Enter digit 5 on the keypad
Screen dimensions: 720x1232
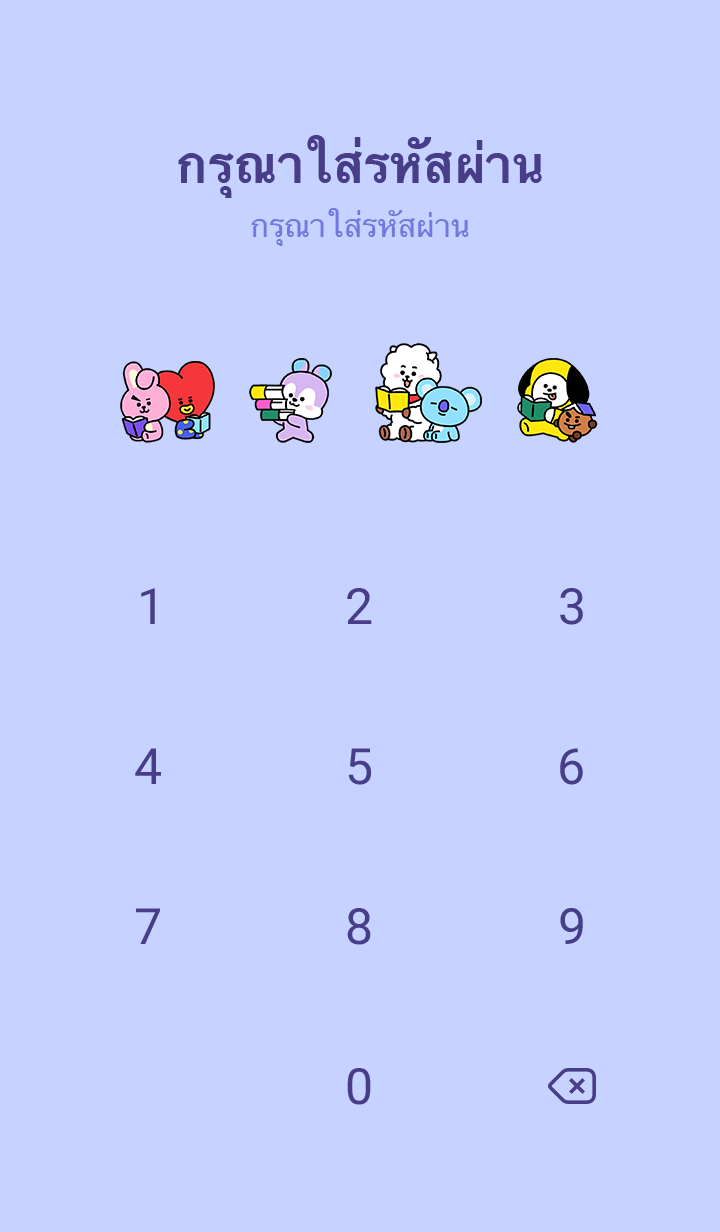click(x=359, y=767)
